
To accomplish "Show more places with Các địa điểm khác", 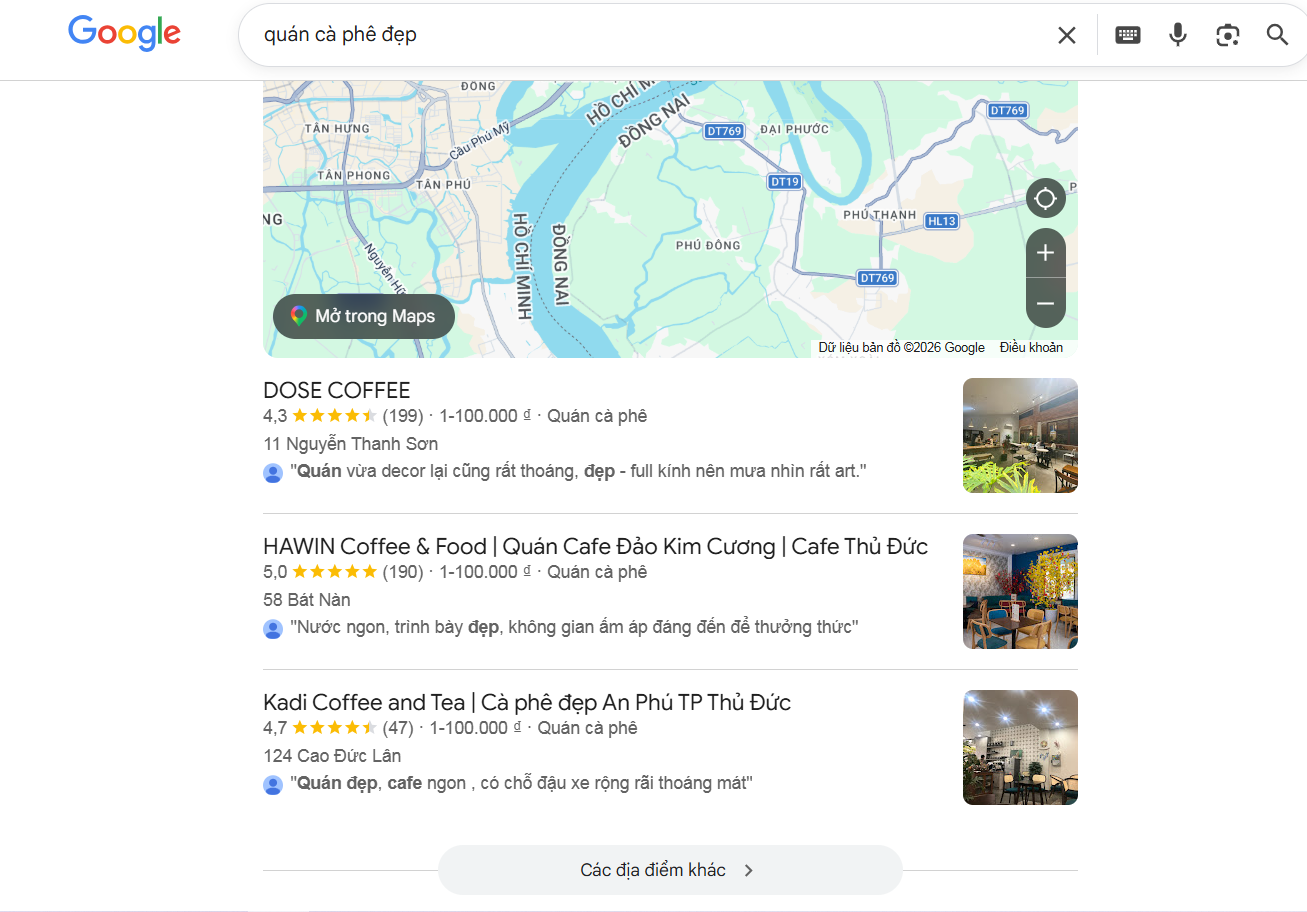I will tap(669, 870).
